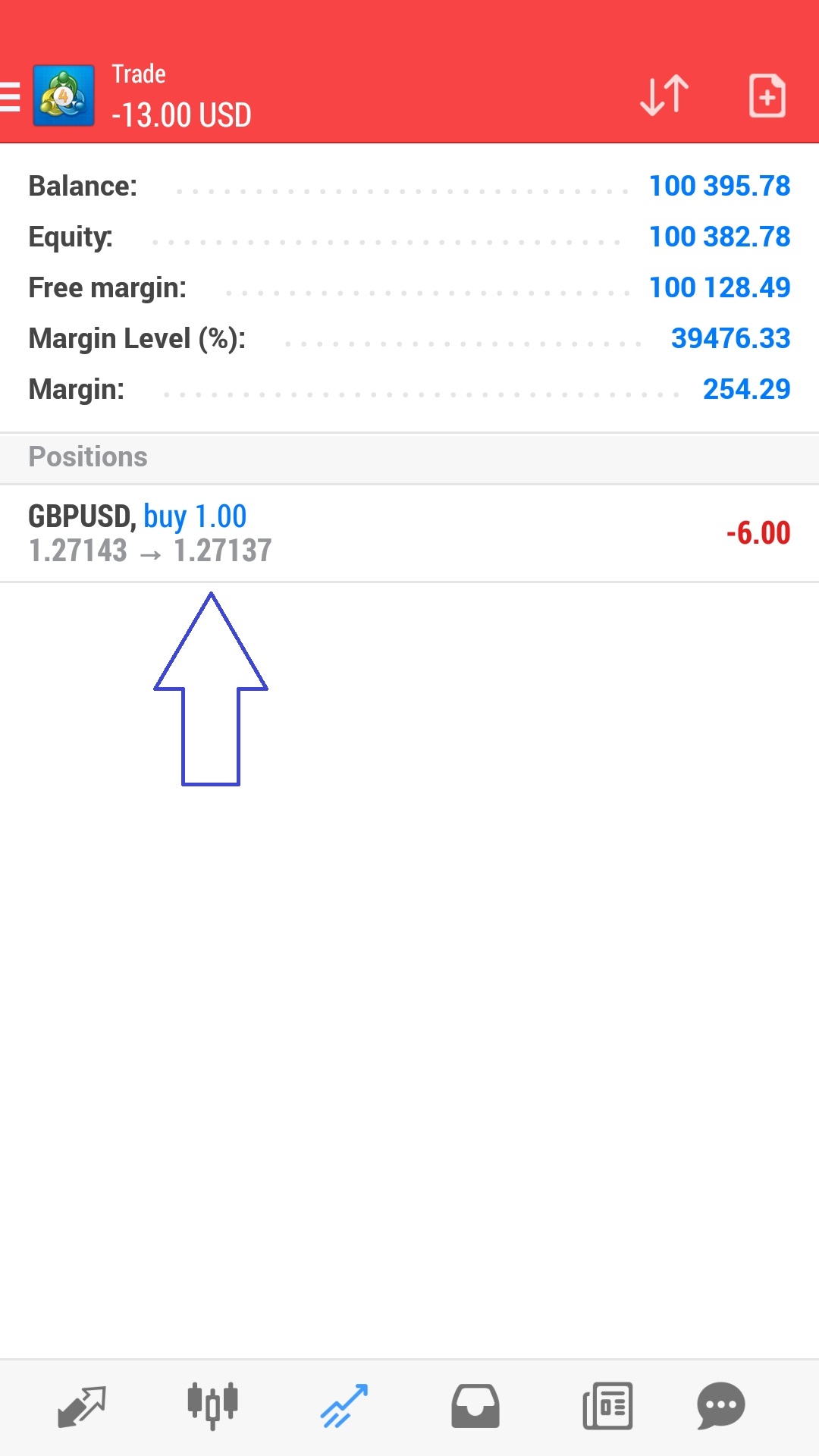
Task: Switch to the Quotes tab
Action: click(x=82, y=1407)
